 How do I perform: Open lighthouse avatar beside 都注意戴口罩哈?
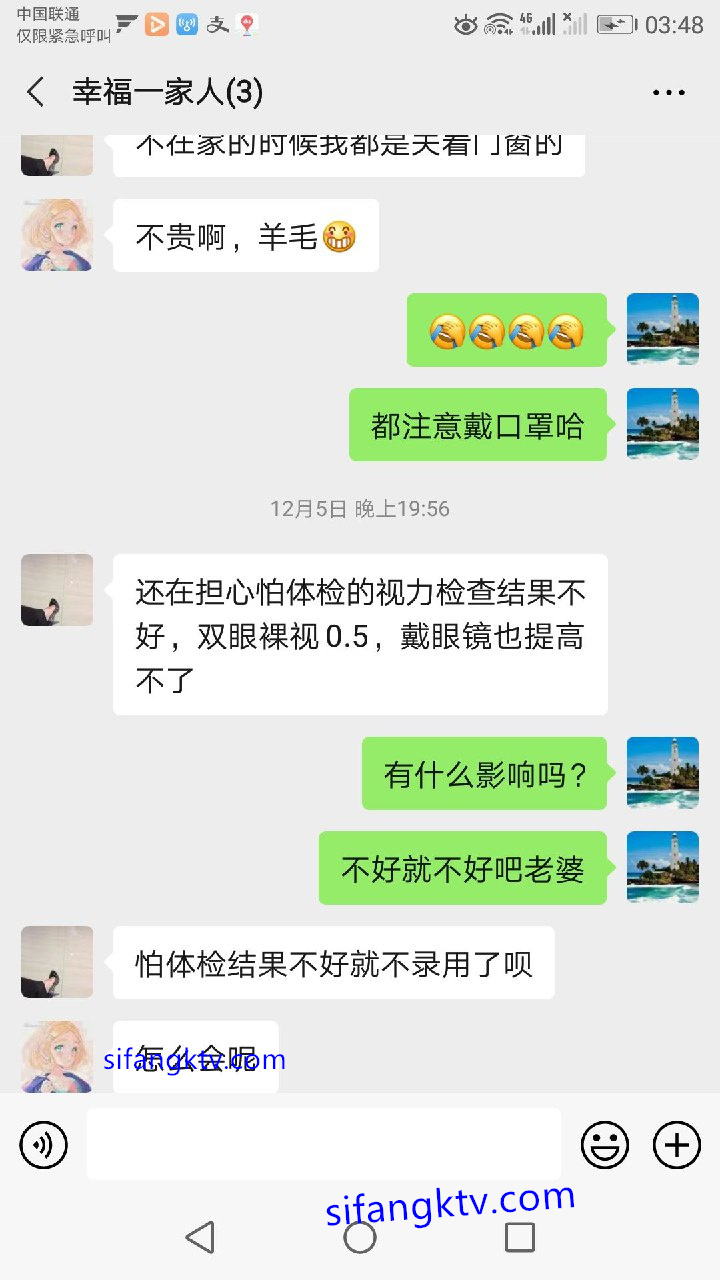pyautogui.click(x=662, y=424)
